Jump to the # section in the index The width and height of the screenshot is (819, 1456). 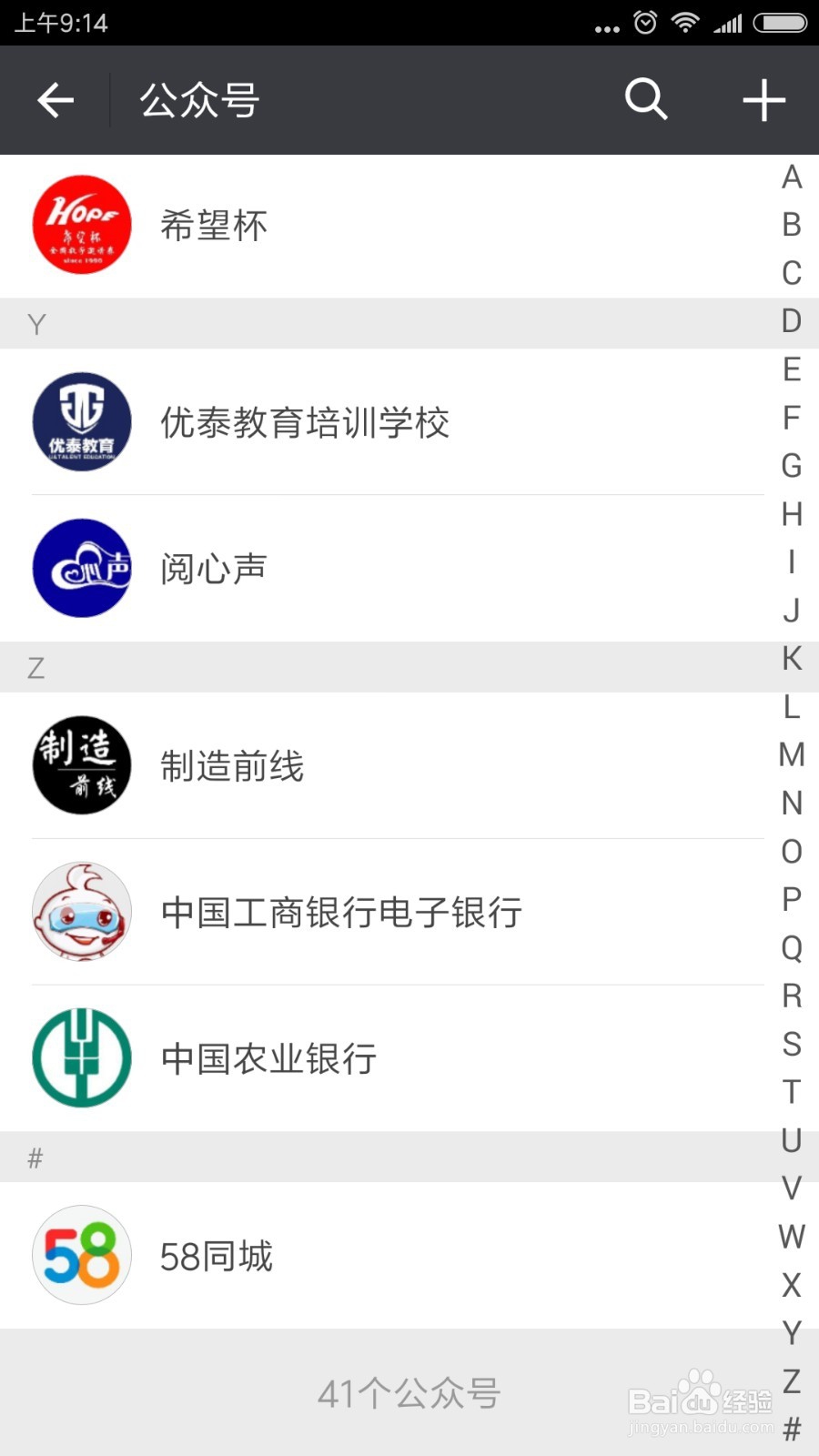[x=790, y=1429]
